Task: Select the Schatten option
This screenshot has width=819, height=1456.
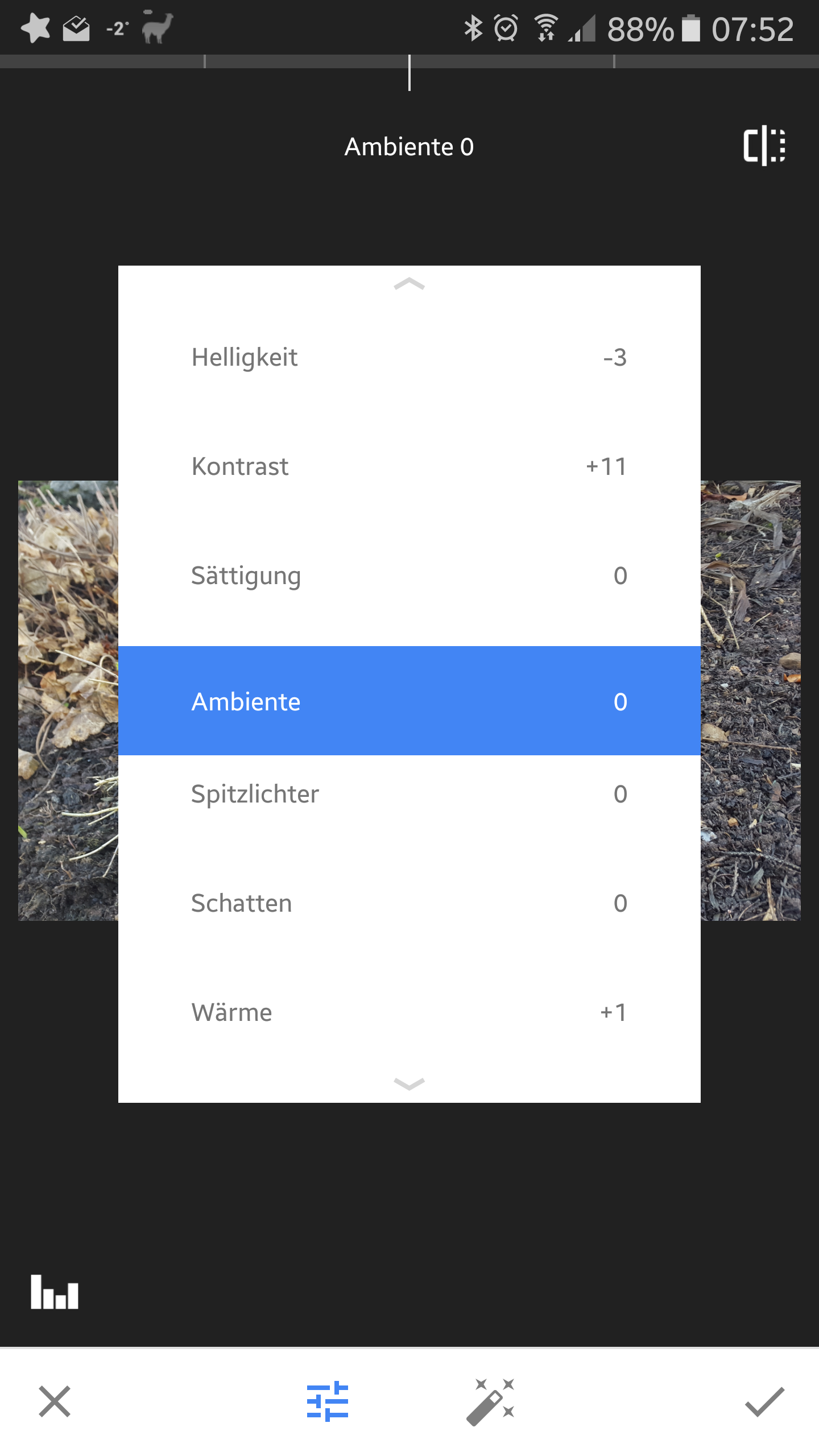Action: coord(409,903)
